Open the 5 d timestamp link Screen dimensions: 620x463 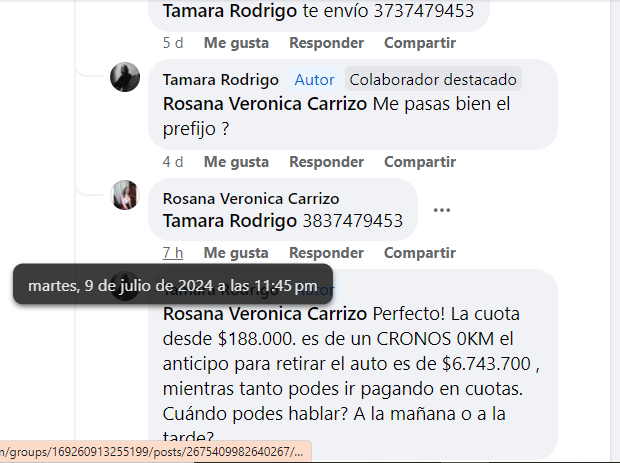172,43
